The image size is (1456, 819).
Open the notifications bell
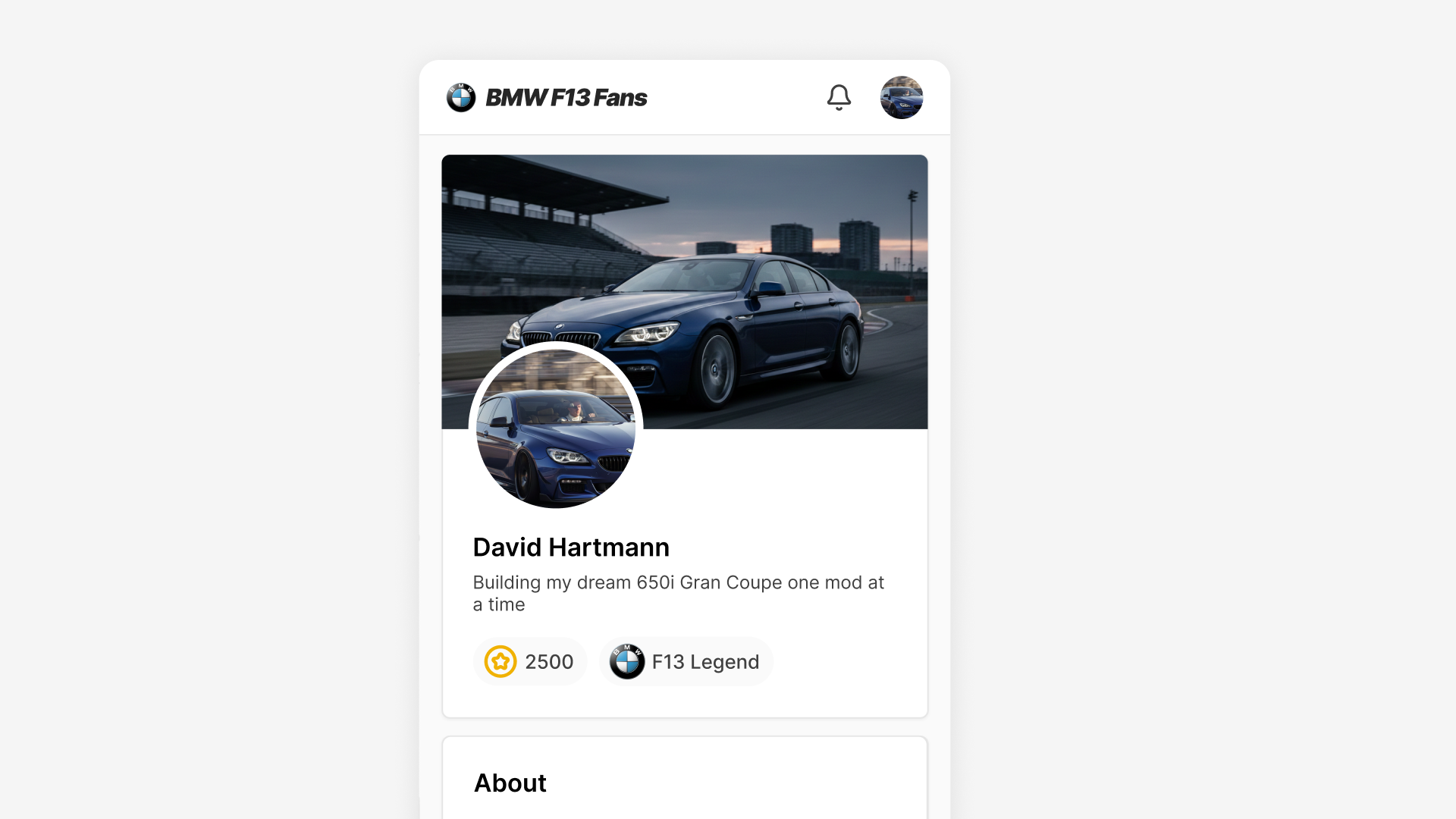tap(839, 97)
